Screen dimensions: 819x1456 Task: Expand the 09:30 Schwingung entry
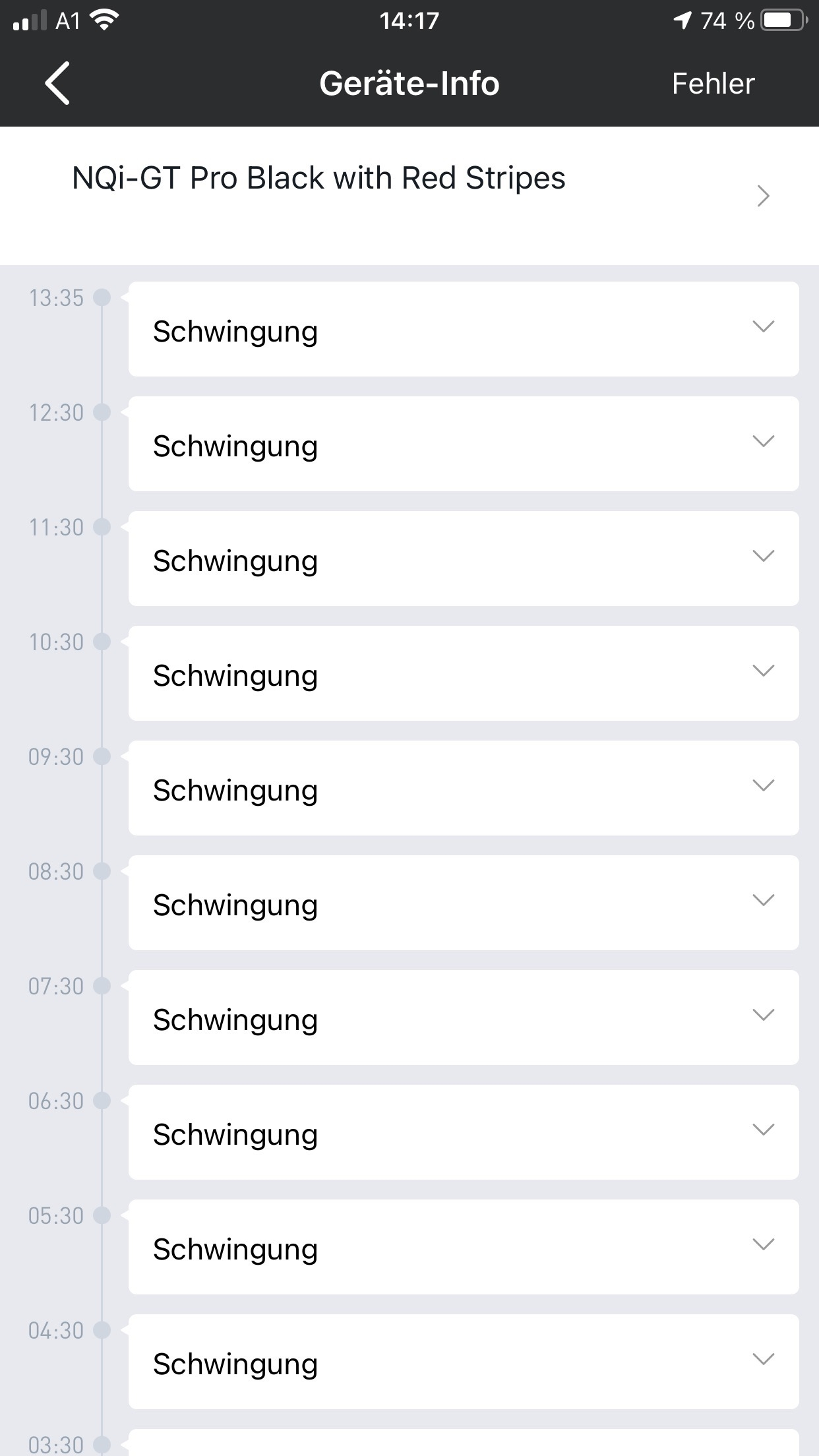point(763,786)
